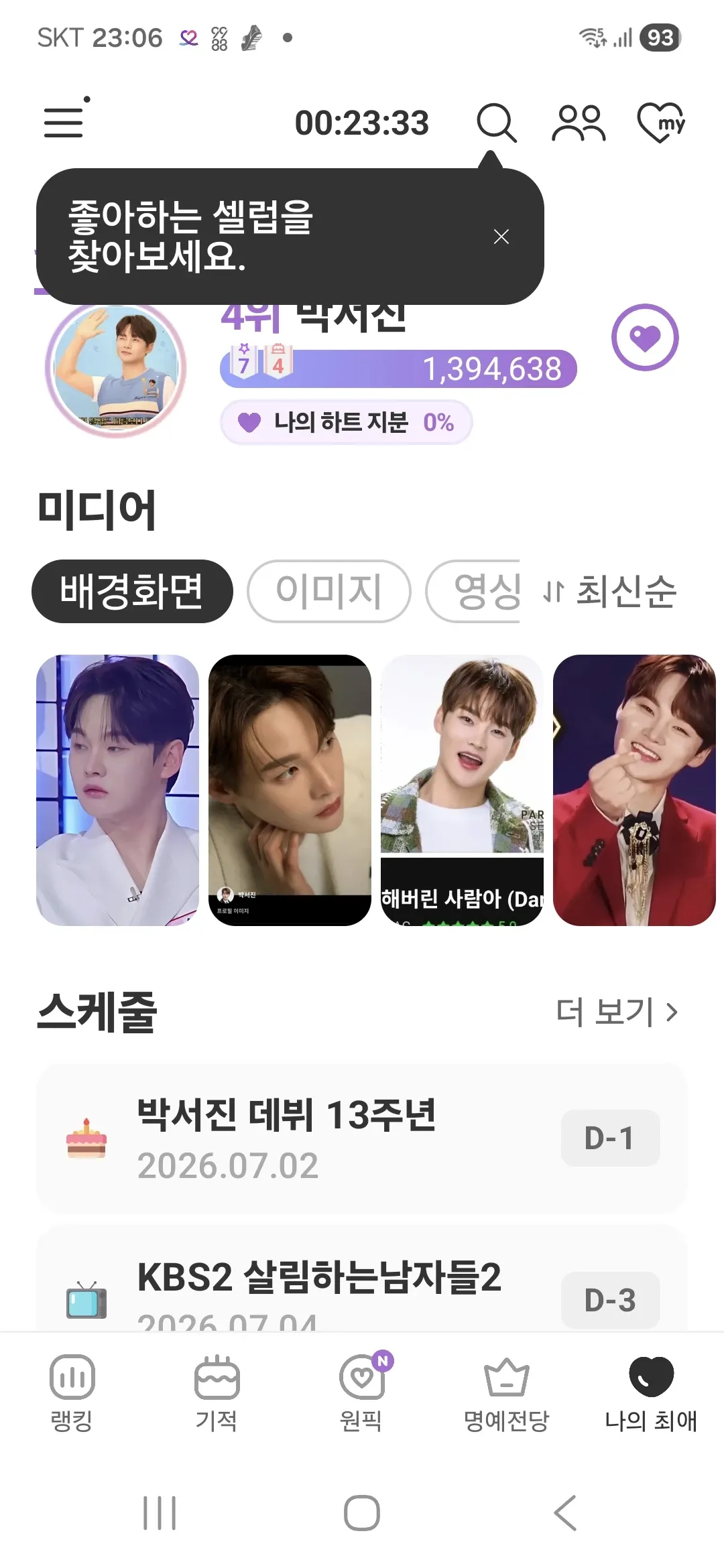
Task: Tap the purple heart vote button
Action: [x=645, y=337]
